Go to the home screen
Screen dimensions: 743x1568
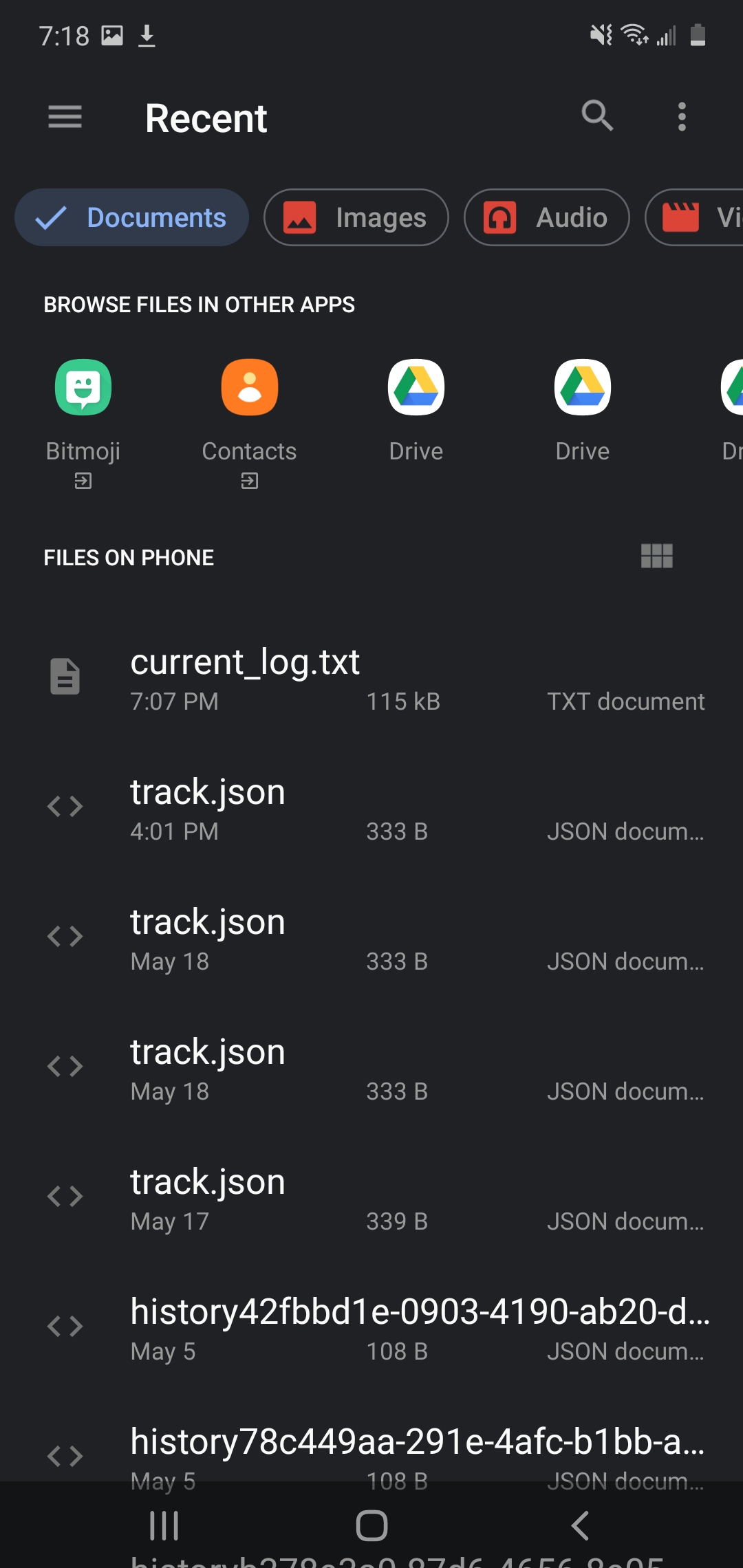(371, 1525)
